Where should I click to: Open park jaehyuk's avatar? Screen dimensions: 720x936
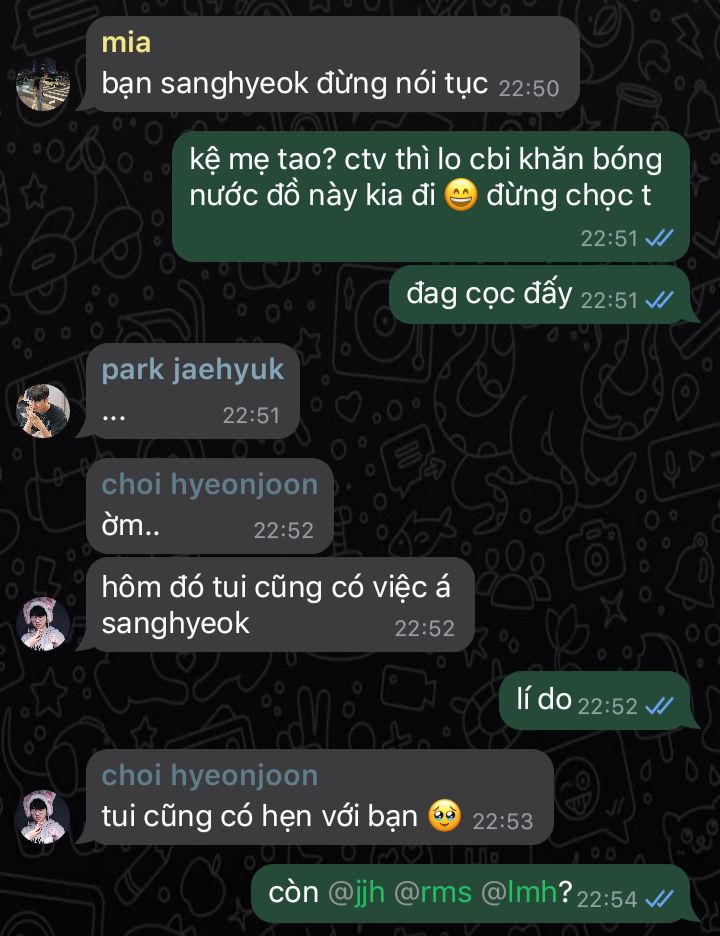(x=43, y=409)
